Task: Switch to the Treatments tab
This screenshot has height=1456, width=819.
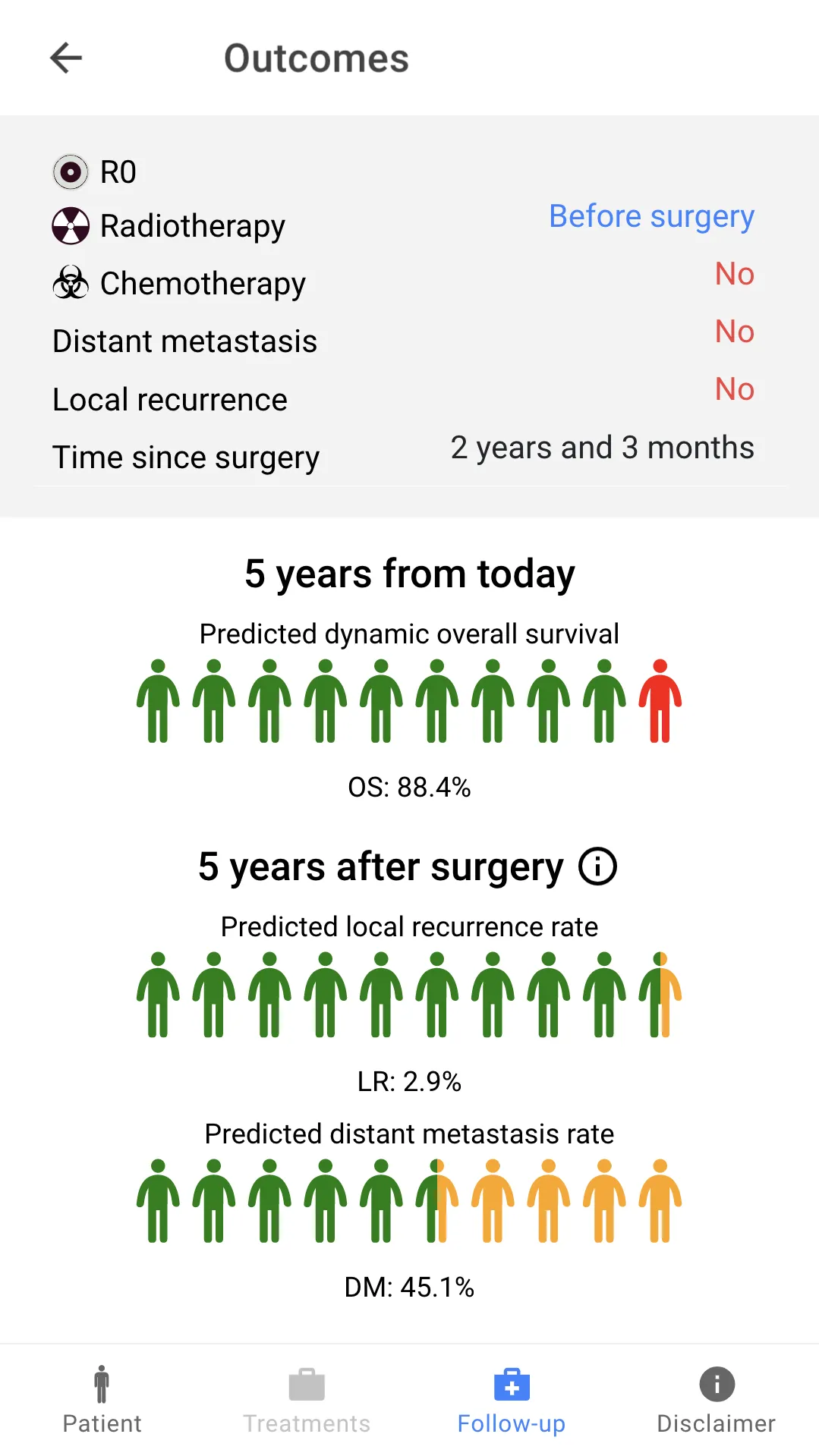Action: [307, 1401]
